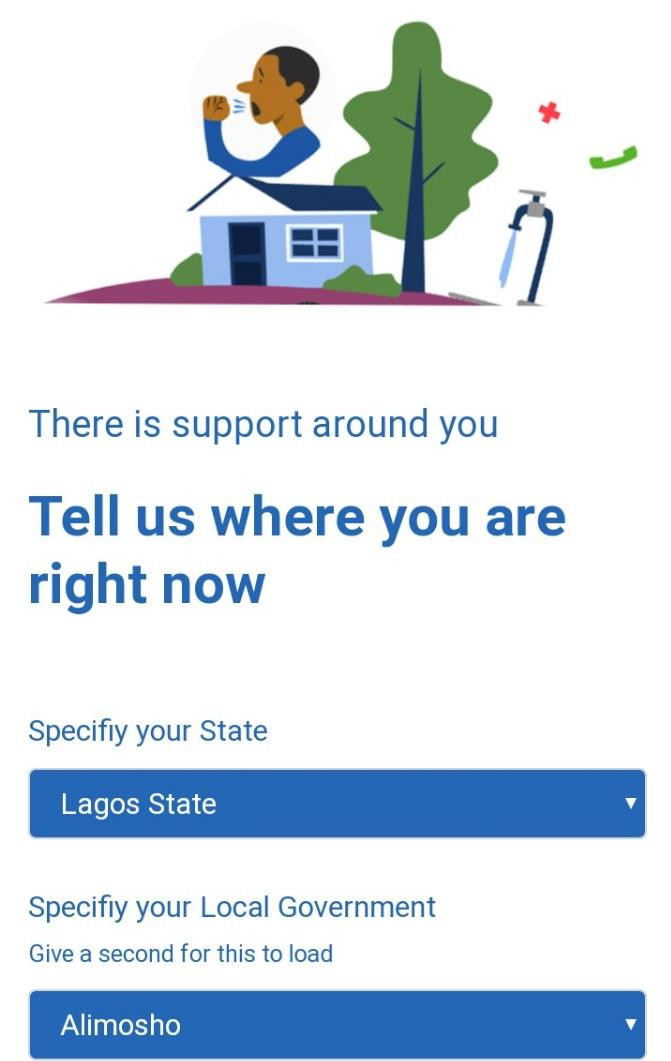The height and width of the screenshot is (1061, 671).
Task: Open the Lagos State dropdown
Action: pyautogui.click(x=337, y=803)
